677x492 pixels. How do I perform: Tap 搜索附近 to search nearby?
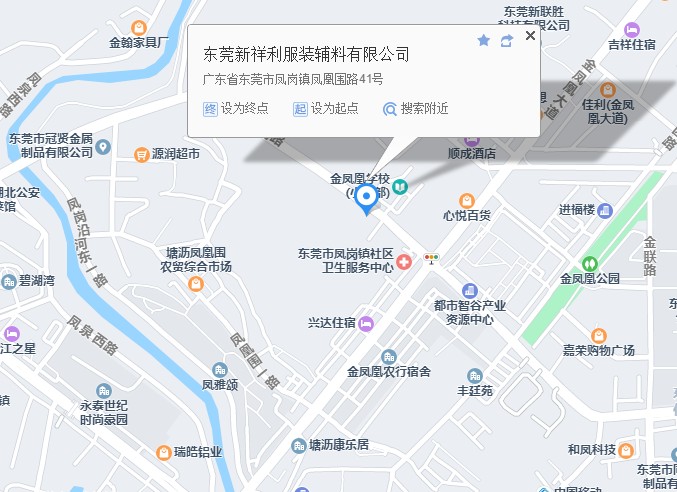click(415, 108)
